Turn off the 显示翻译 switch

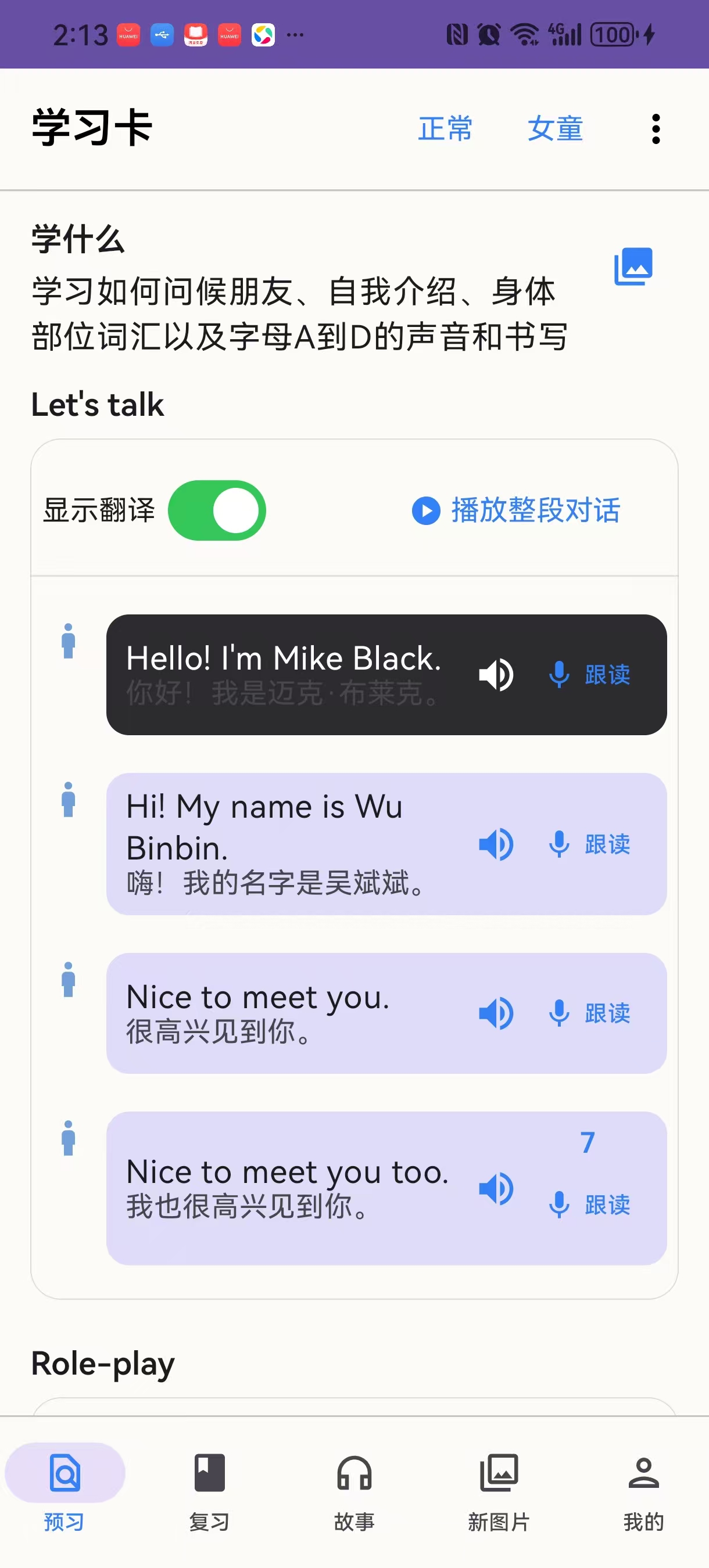click(217, 510)
